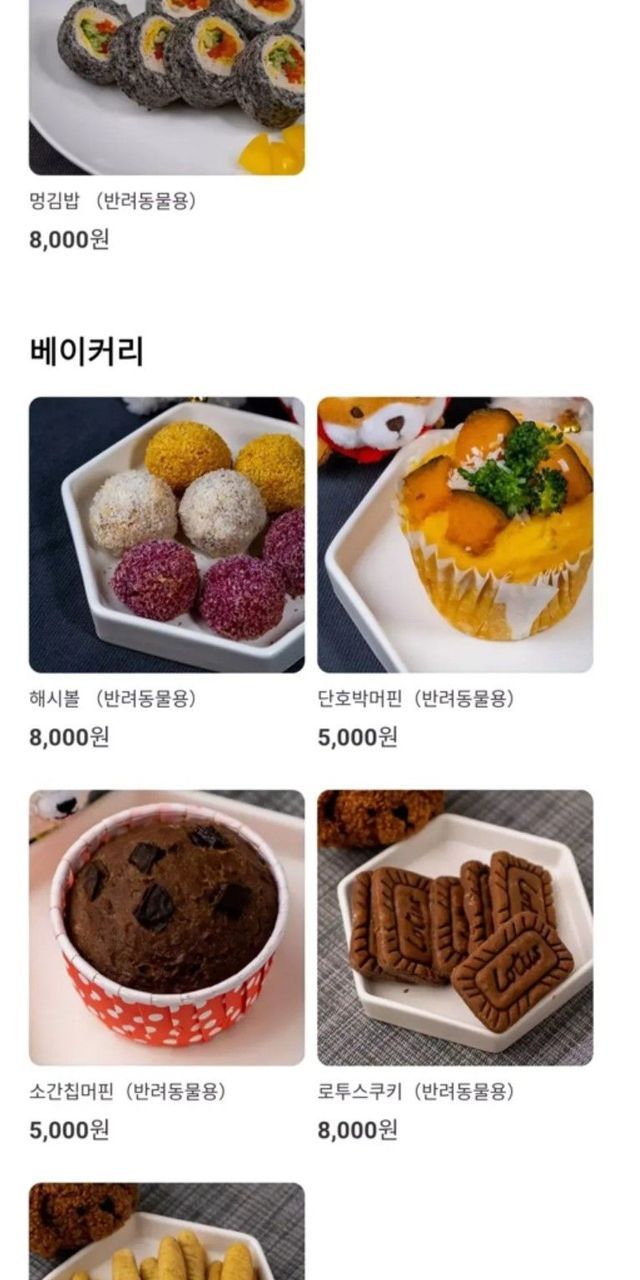640x1280 pixels.
Task: Choose the 로투스쿠키 item
Action: point(455,928)
